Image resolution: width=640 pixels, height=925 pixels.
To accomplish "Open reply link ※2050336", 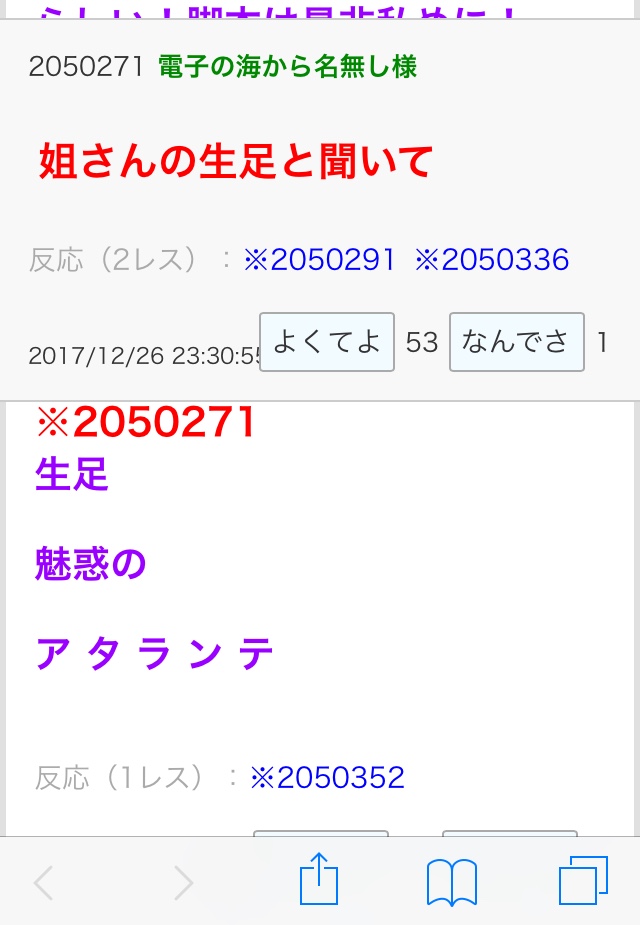I will pos(492,260).
